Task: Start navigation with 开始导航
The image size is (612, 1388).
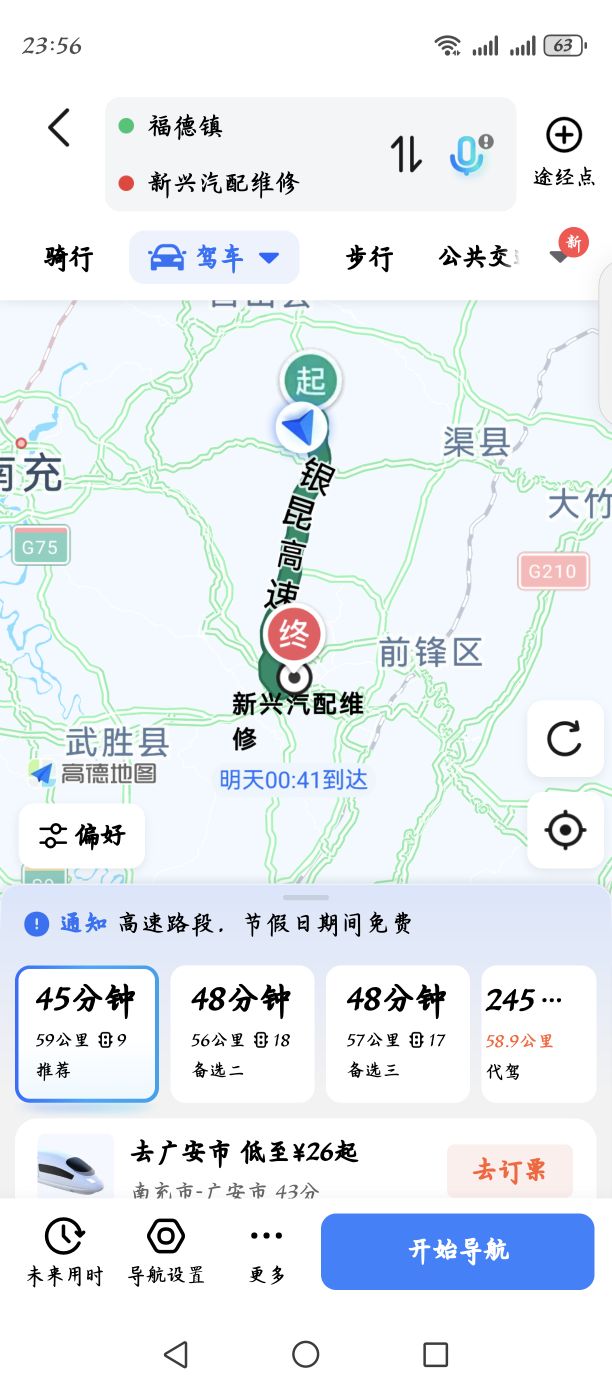Action: (458, 1251)
